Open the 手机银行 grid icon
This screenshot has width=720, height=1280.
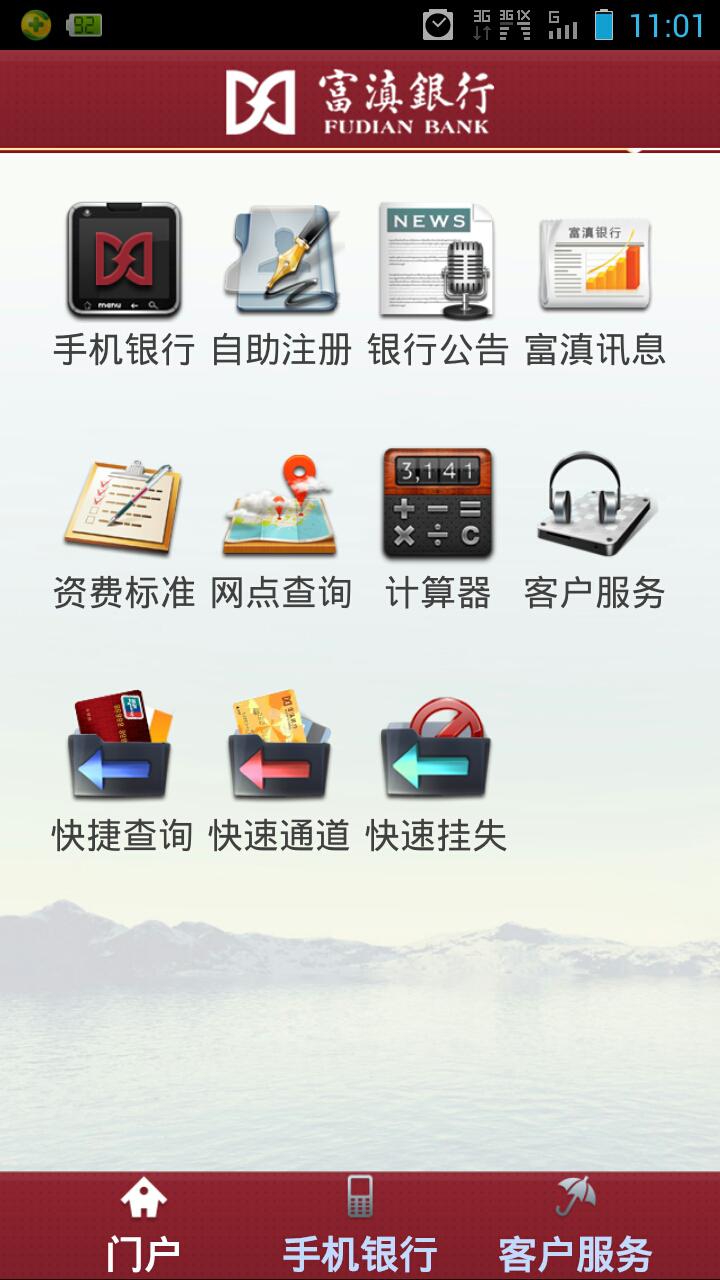(124, 260)
